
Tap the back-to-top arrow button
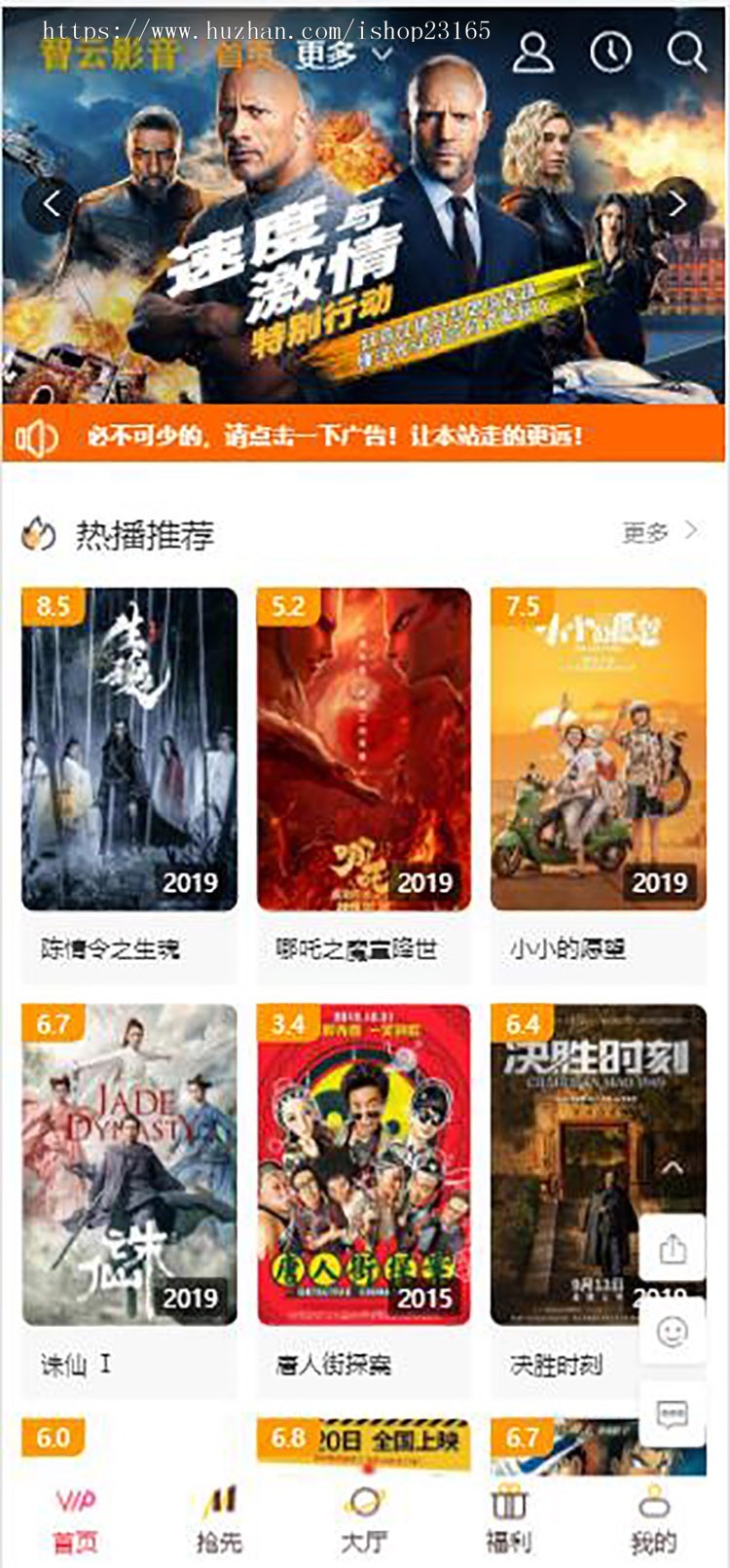(x=673, y=1167)
